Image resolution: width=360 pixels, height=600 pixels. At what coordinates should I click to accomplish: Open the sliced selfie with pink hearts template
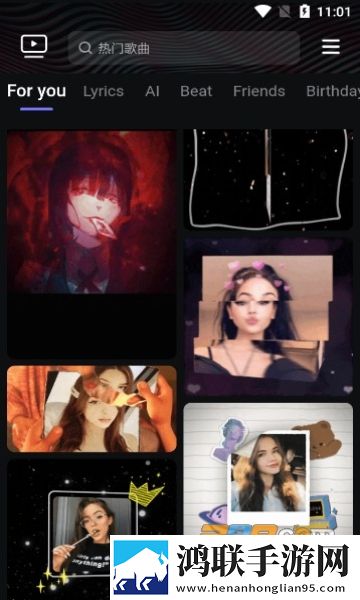pos(268,316)
